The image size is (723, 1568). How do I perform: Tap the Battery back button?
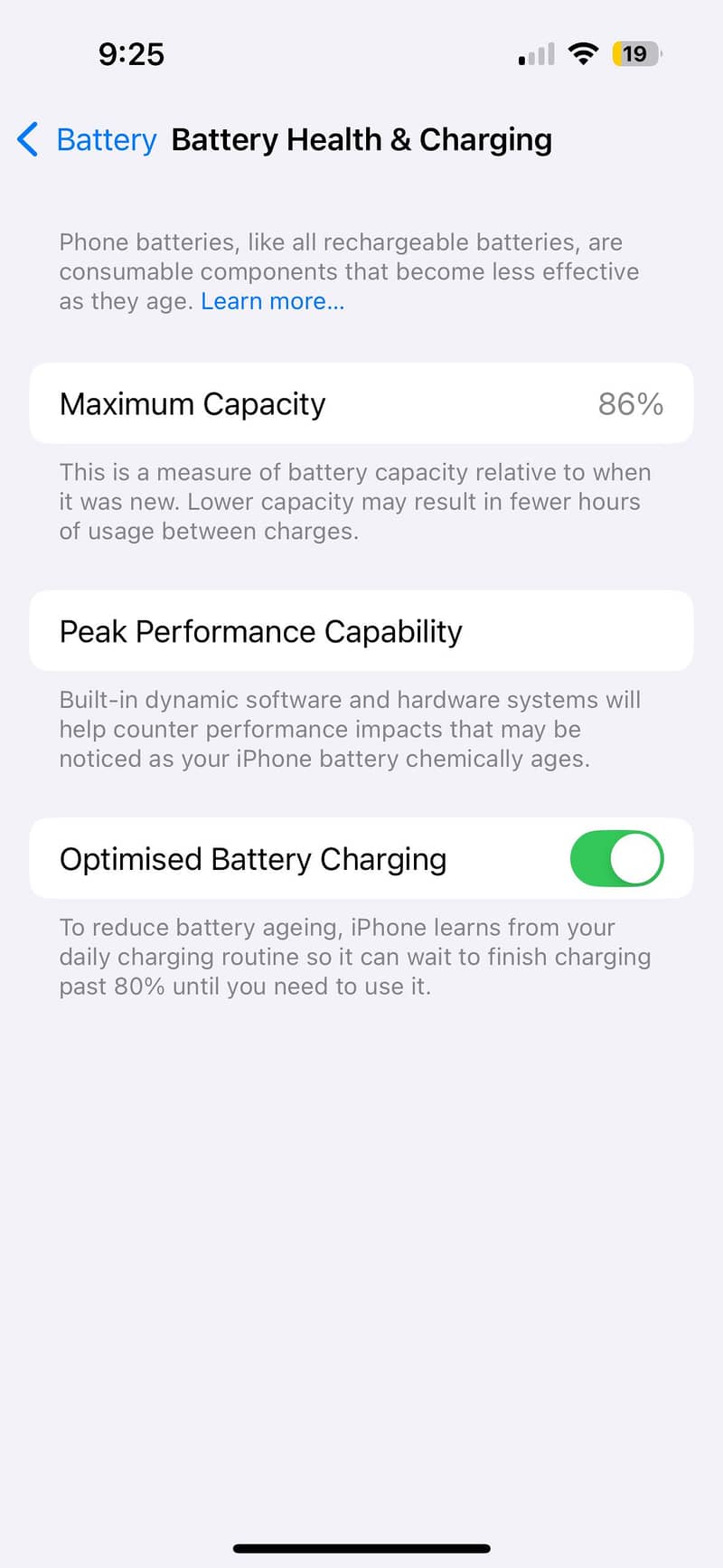(106, 139)
